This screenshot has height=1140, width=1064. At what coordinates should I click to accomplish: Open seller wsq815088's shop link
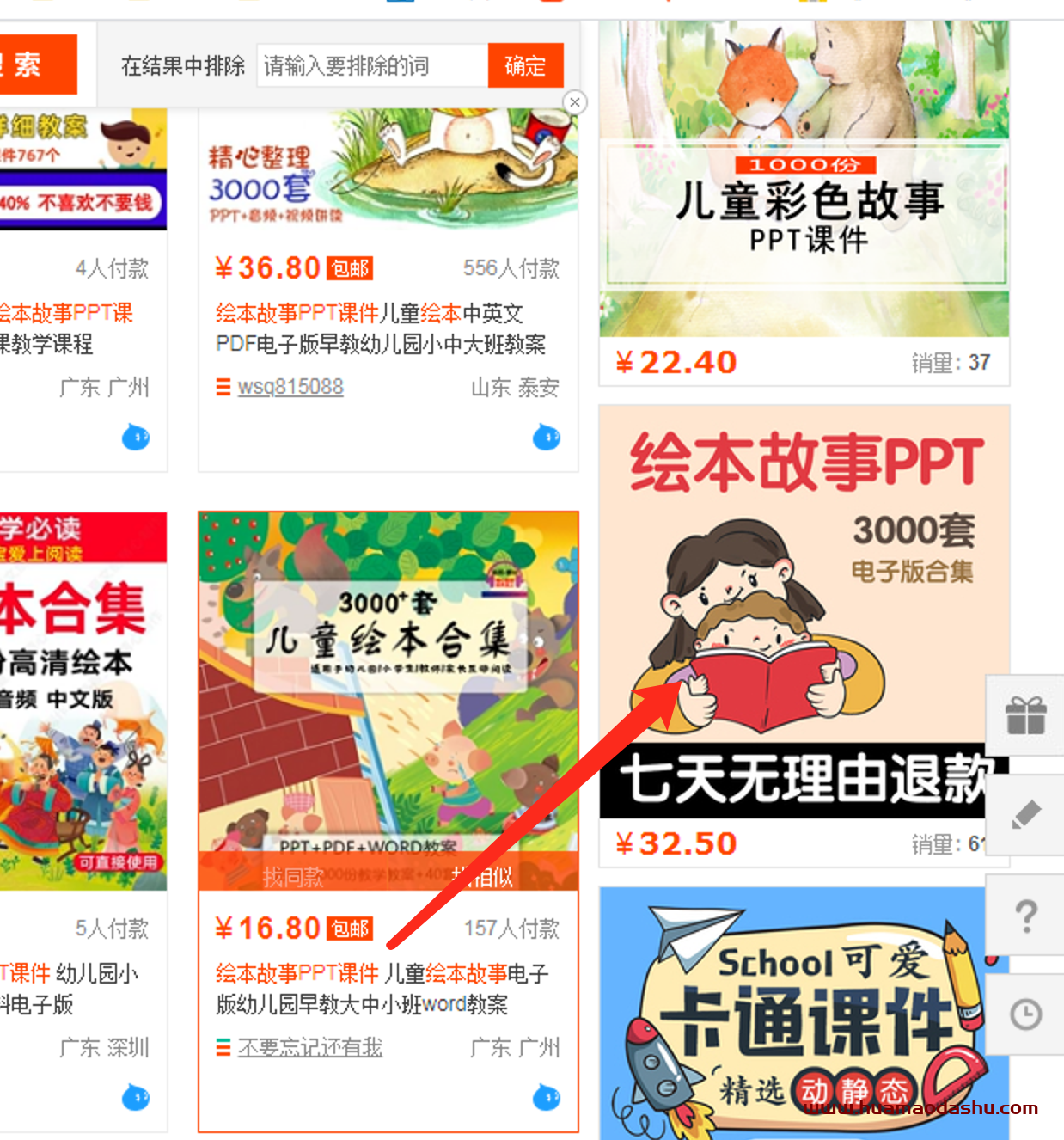pyautogui.click(x=290, y=387)
